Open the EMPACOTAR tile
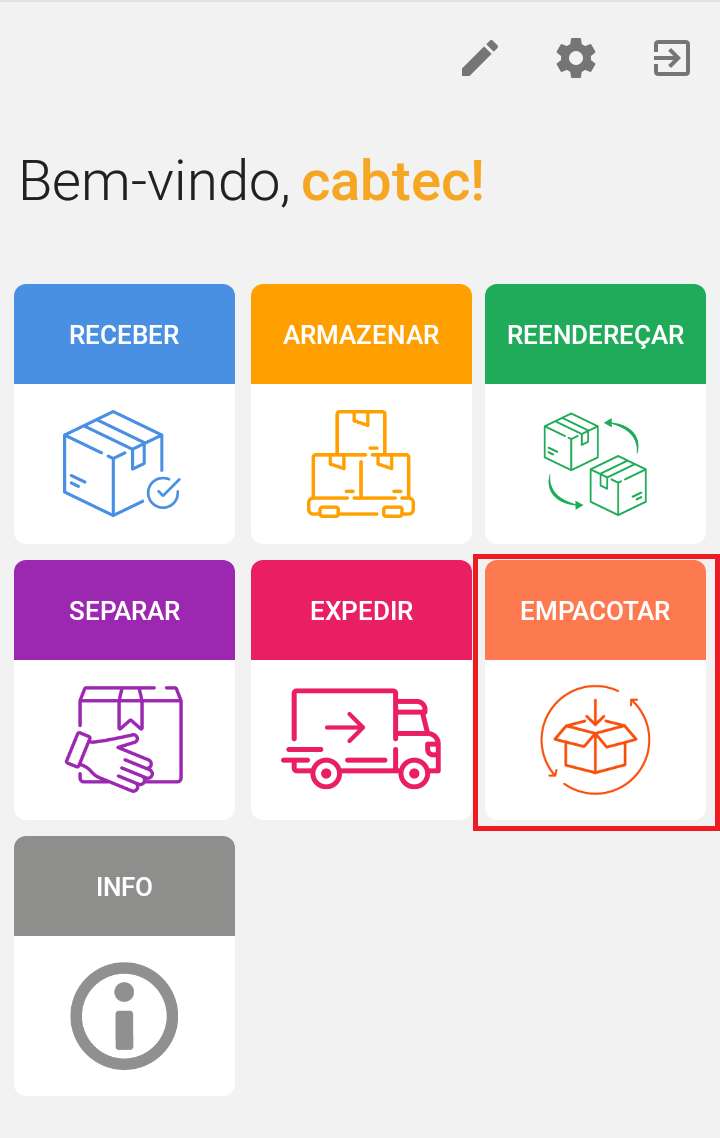The image size is (720, 1138). [595, 690]
